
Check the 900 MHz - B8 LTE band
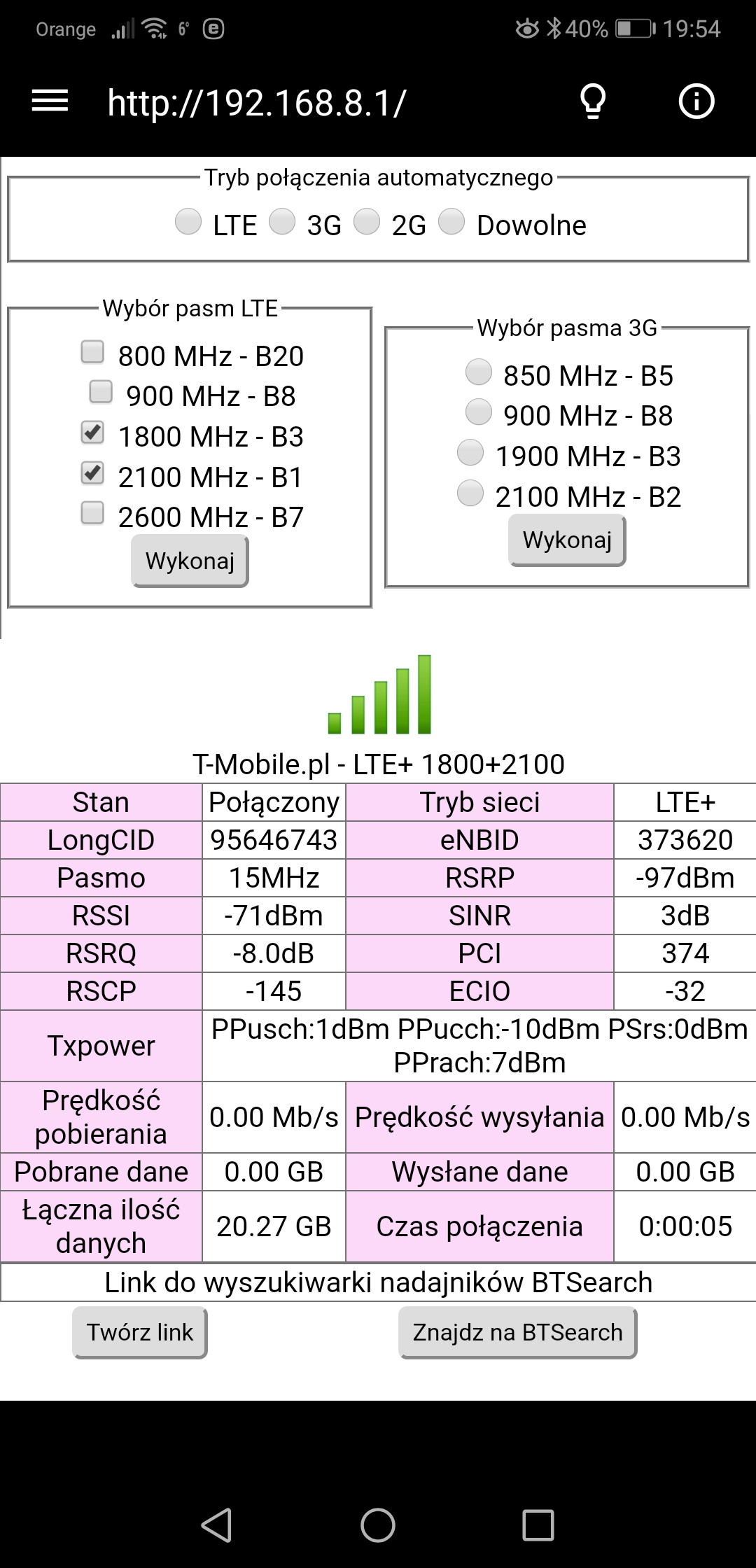click(x=101, y=392)
